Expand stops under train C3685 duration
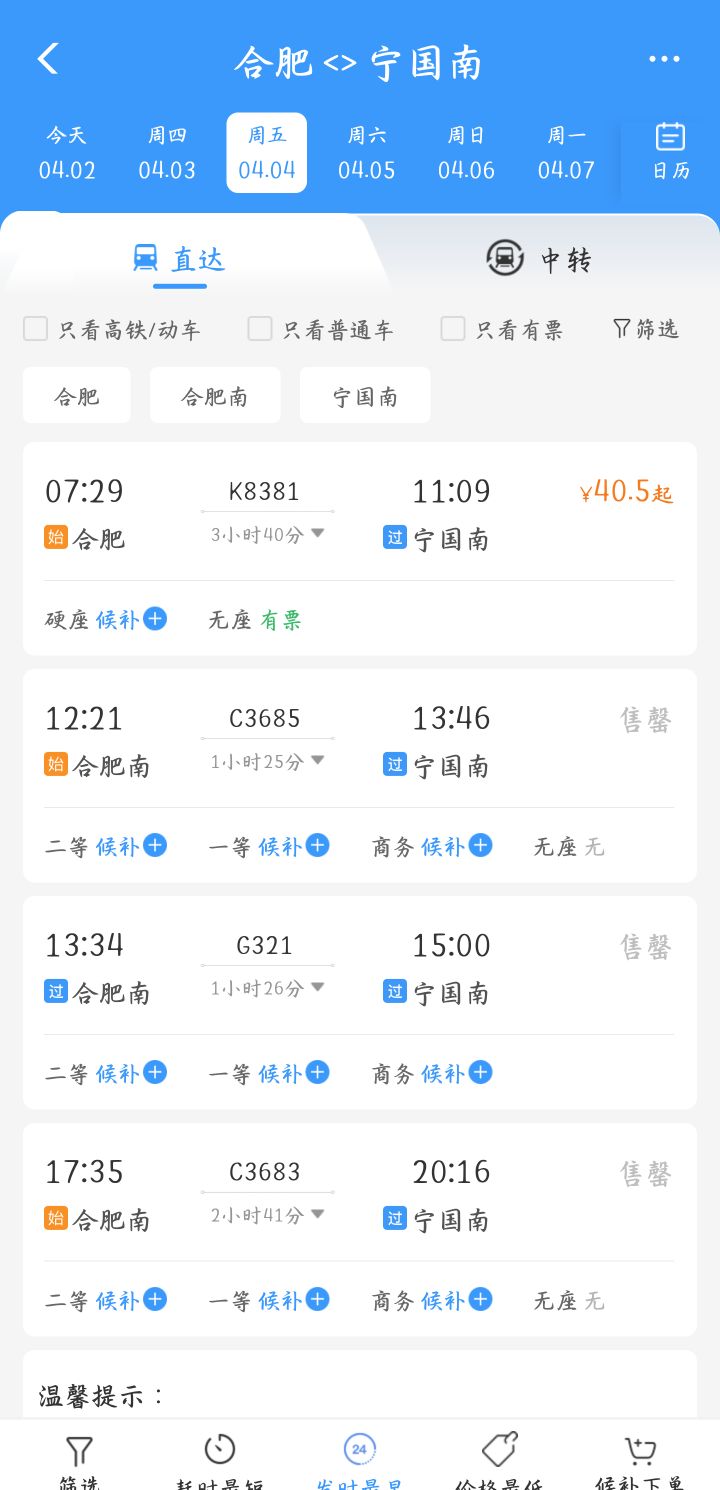The image size is (720, 1490). click(x=267, y=762)
